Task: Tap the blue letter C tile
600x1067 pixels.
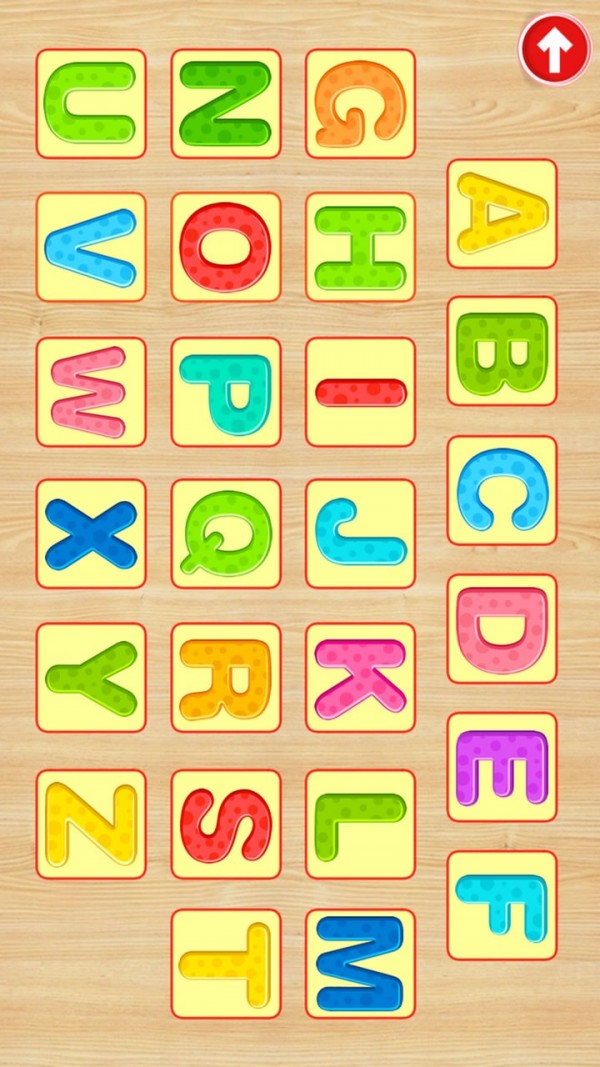Action: tap(502, 490)
